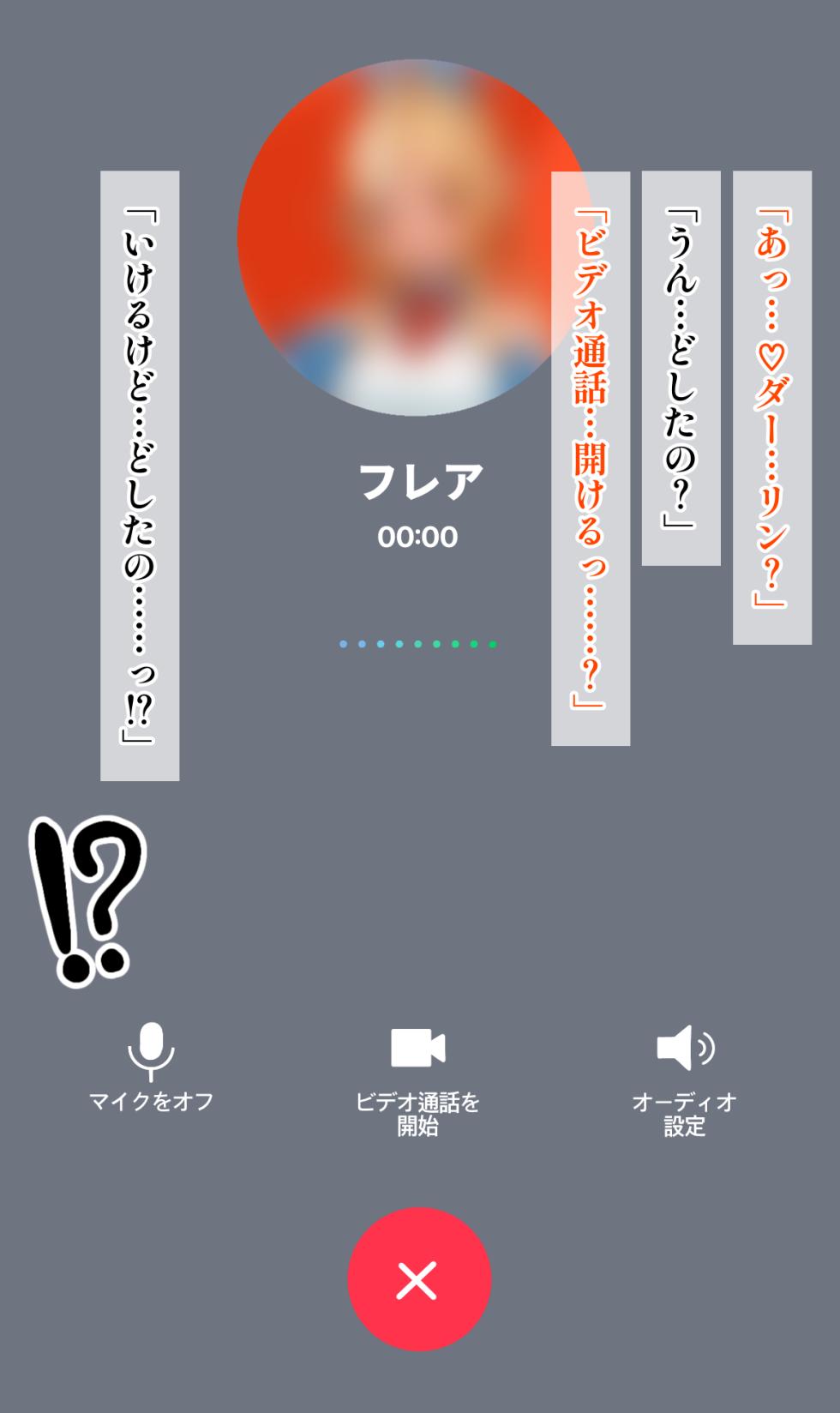
Task: Tap the speech bubble reading うん…どしたの？
Action: 682,370
